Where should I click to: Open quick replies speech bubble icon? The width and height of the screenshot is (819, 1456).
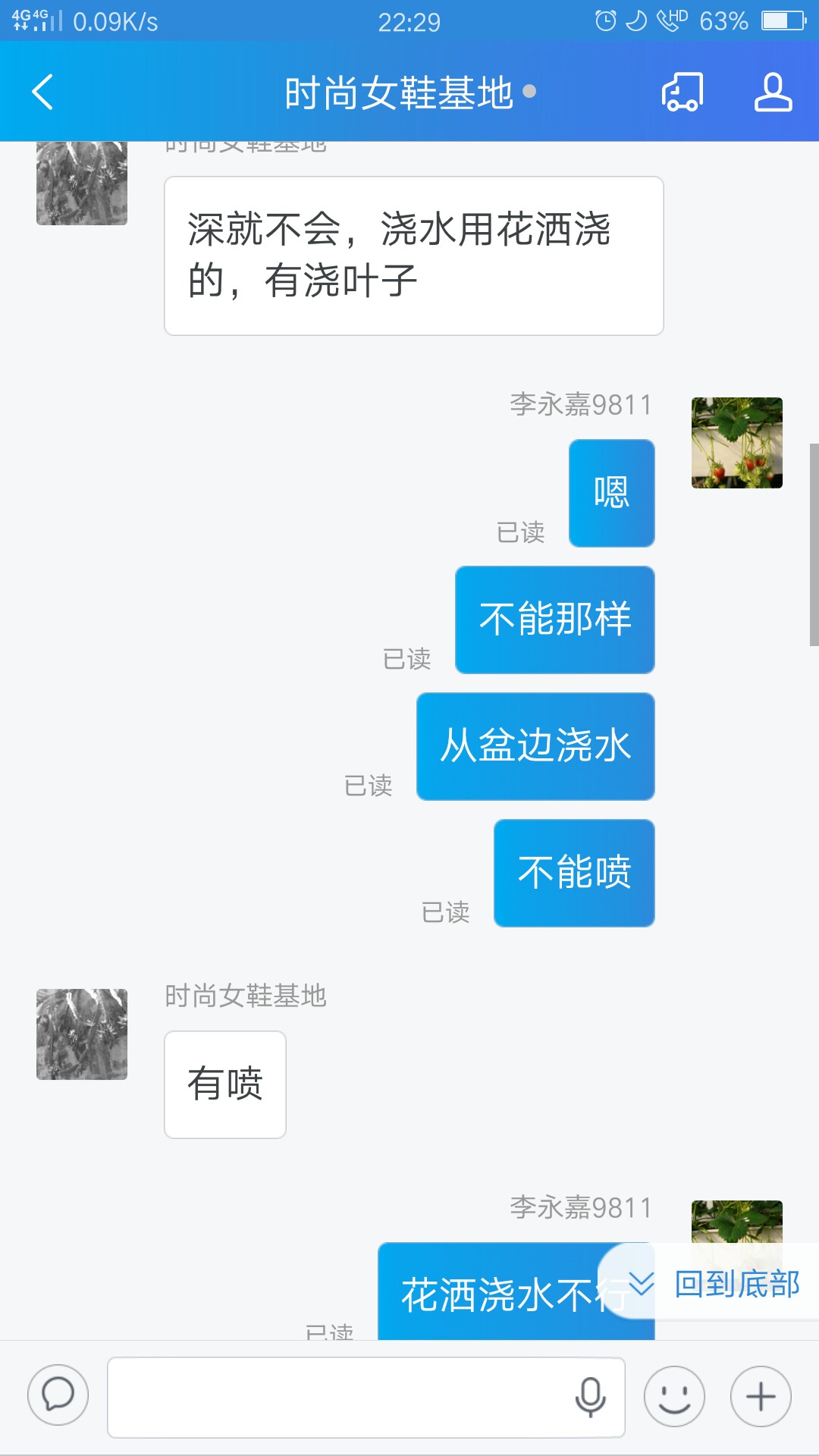click(x=58, y=1395)
